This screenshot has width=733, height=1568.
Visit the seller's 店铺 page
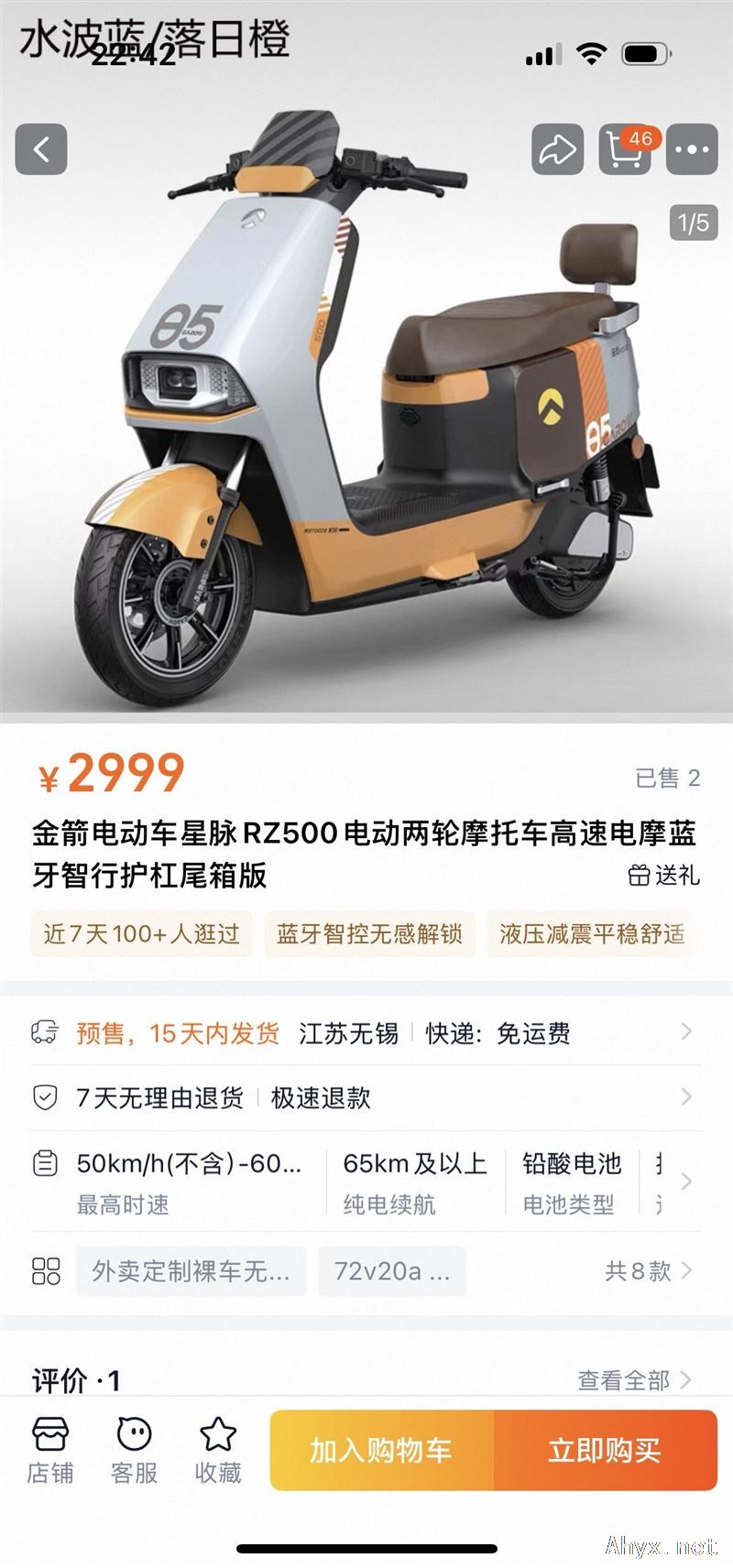coord(50,1450)
